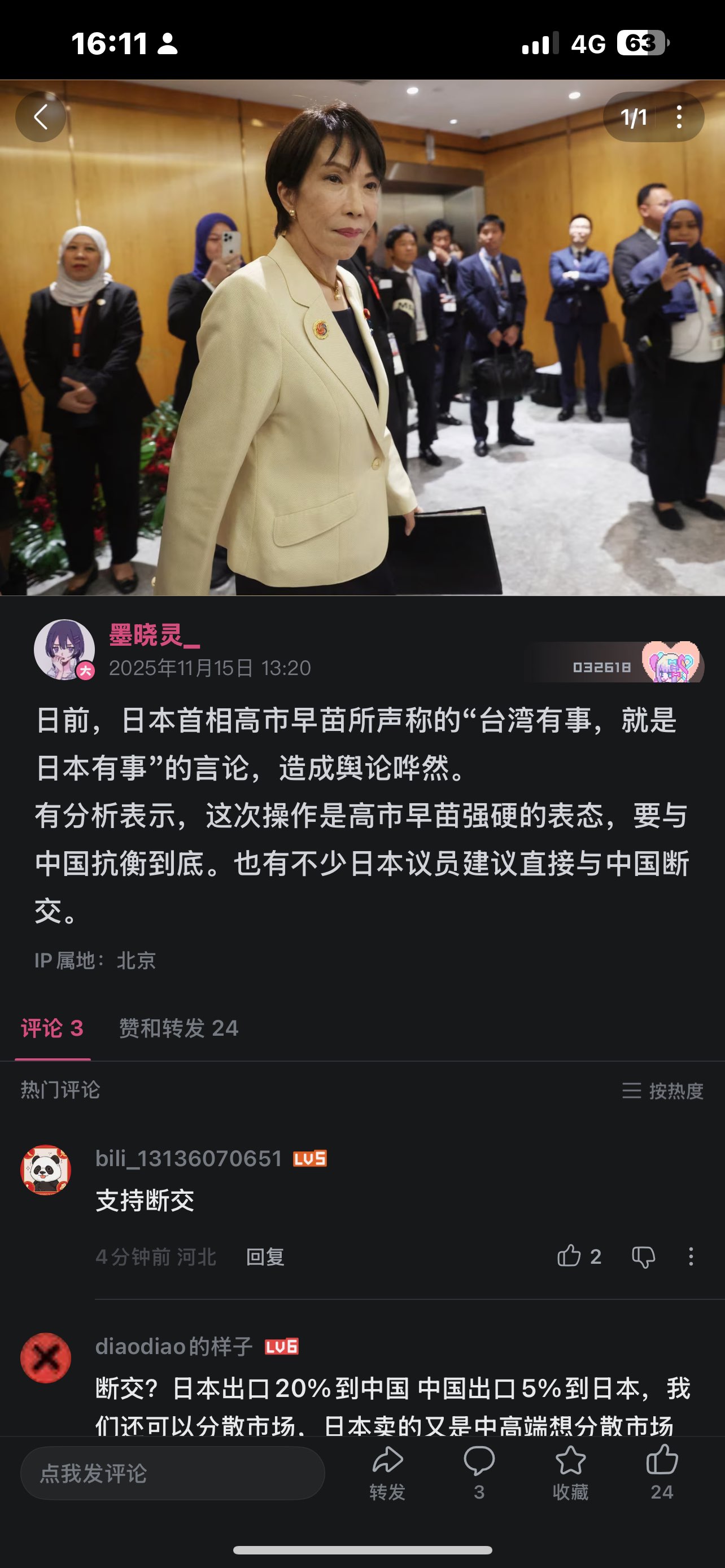Open comments from the bottom bar
This screenshot has height=1568, width=725.
479,1473
